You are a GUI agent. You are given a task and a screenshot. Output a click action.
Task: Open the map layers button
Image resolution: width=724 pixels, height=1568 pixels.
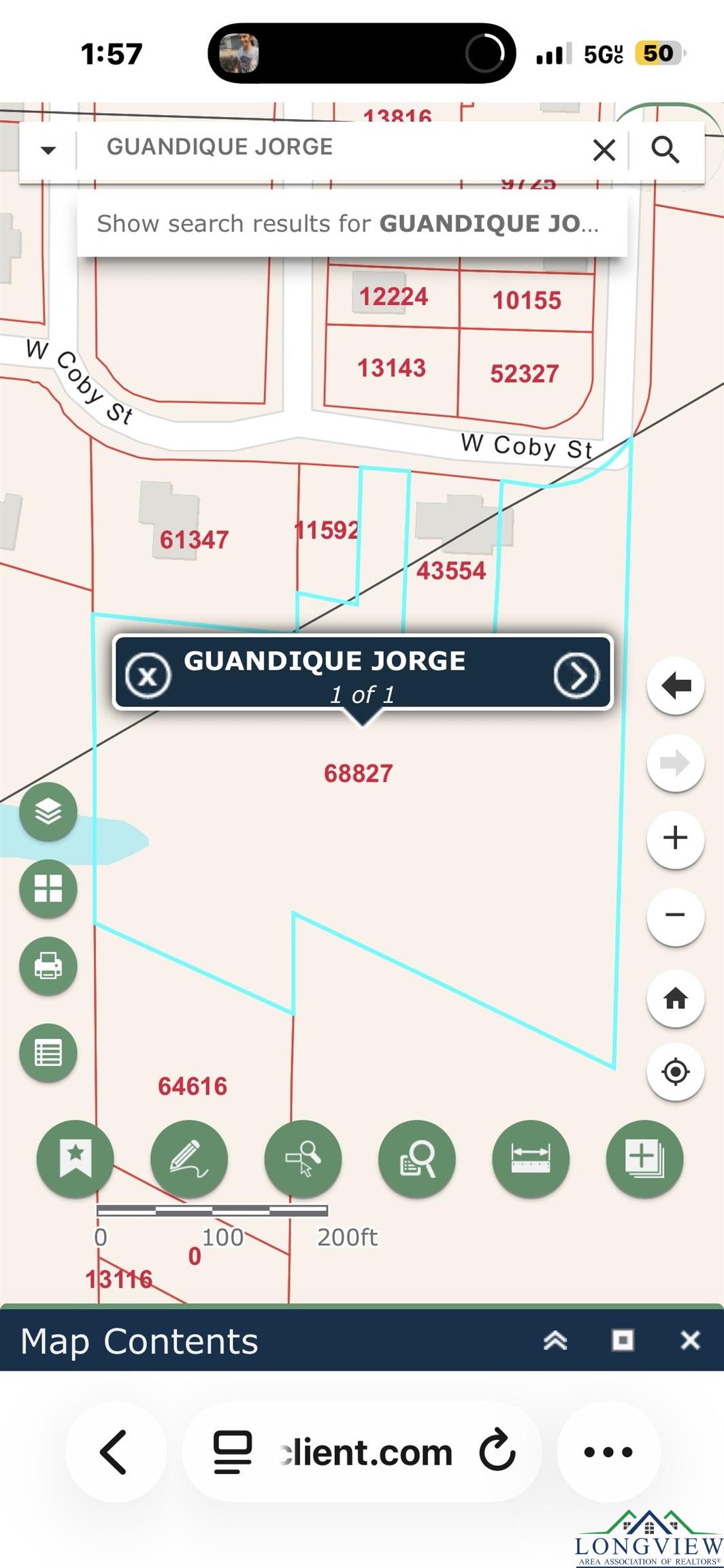(x=48, y=811)
